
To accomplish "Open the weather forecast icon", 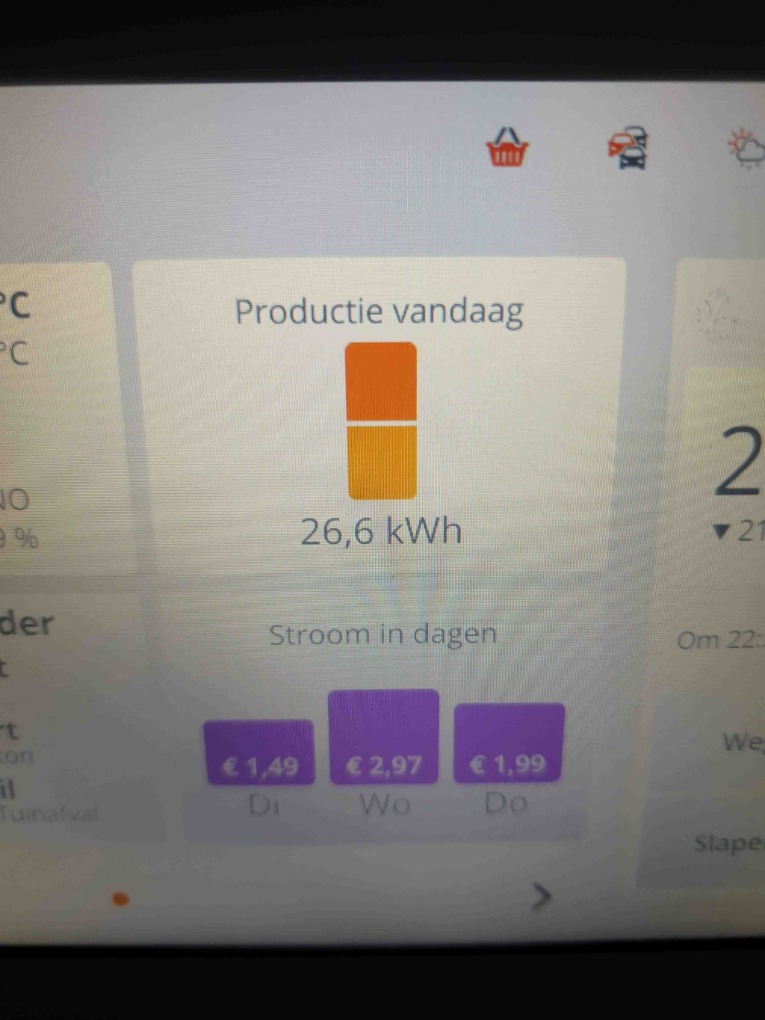I will coord(748,150).
